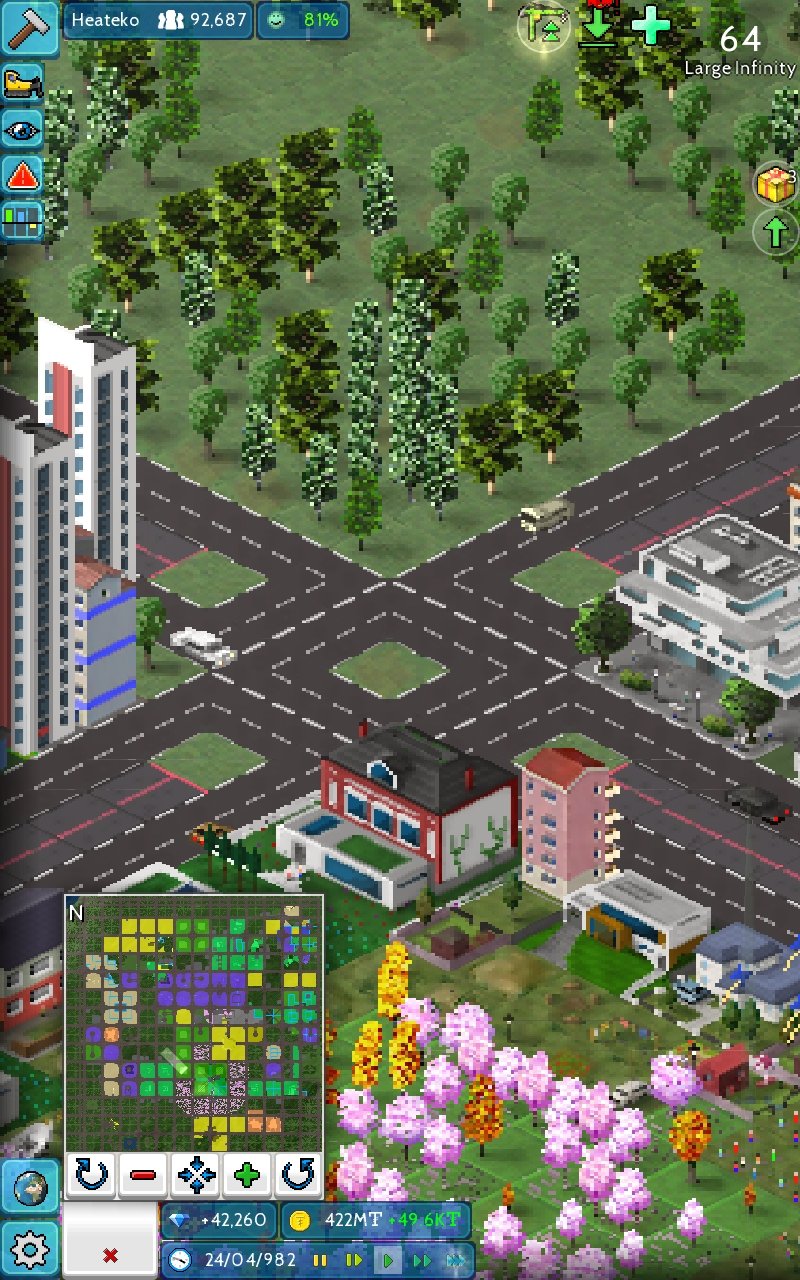
Task: Open the globe region view
Action: (31, 1189)
